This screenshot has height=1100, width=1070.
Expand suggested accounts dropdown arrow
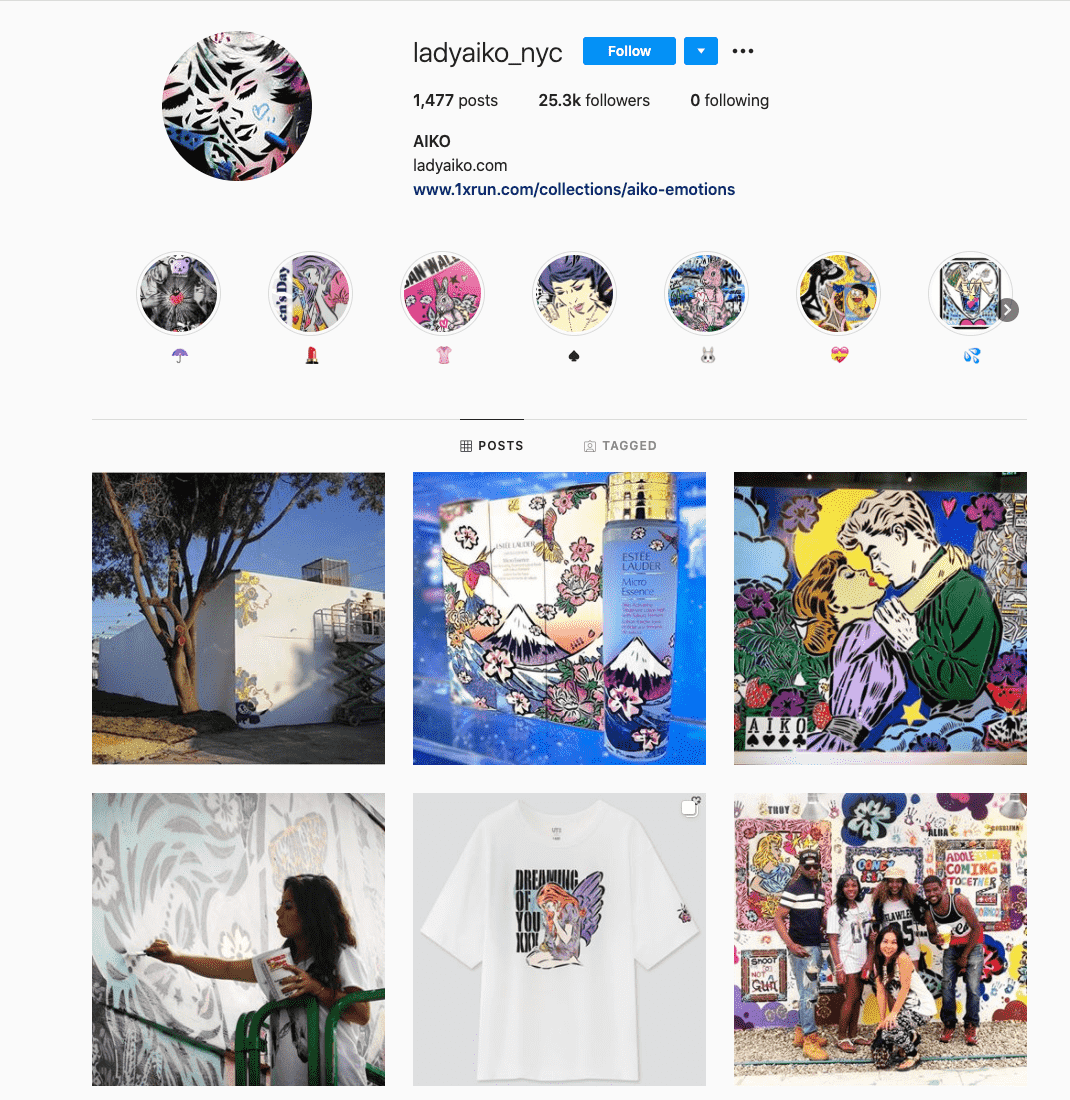700,51
